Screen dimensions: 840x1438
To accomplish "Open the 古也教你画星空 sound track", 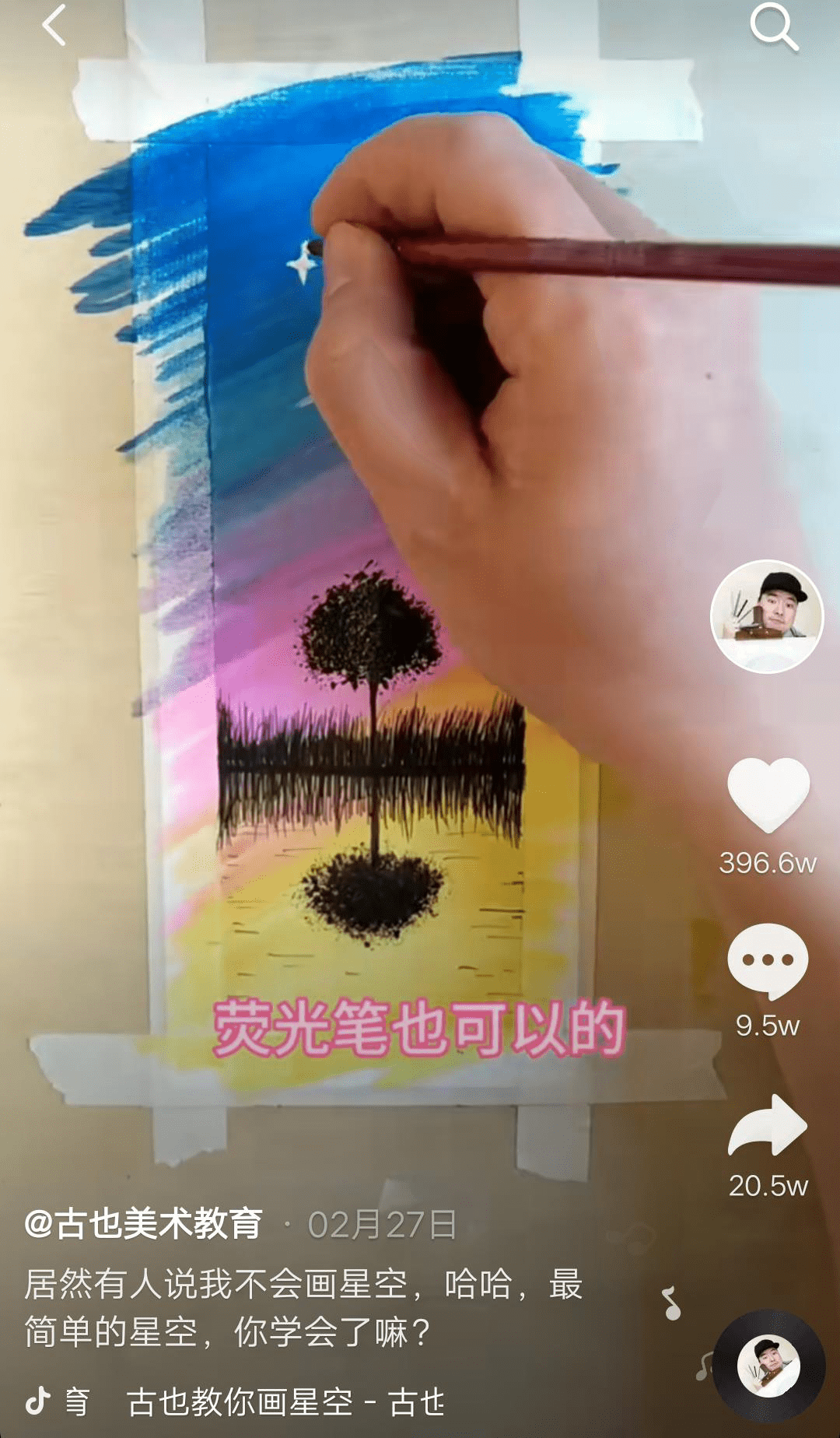I will pyautogui.click(x=285, y=1402).
